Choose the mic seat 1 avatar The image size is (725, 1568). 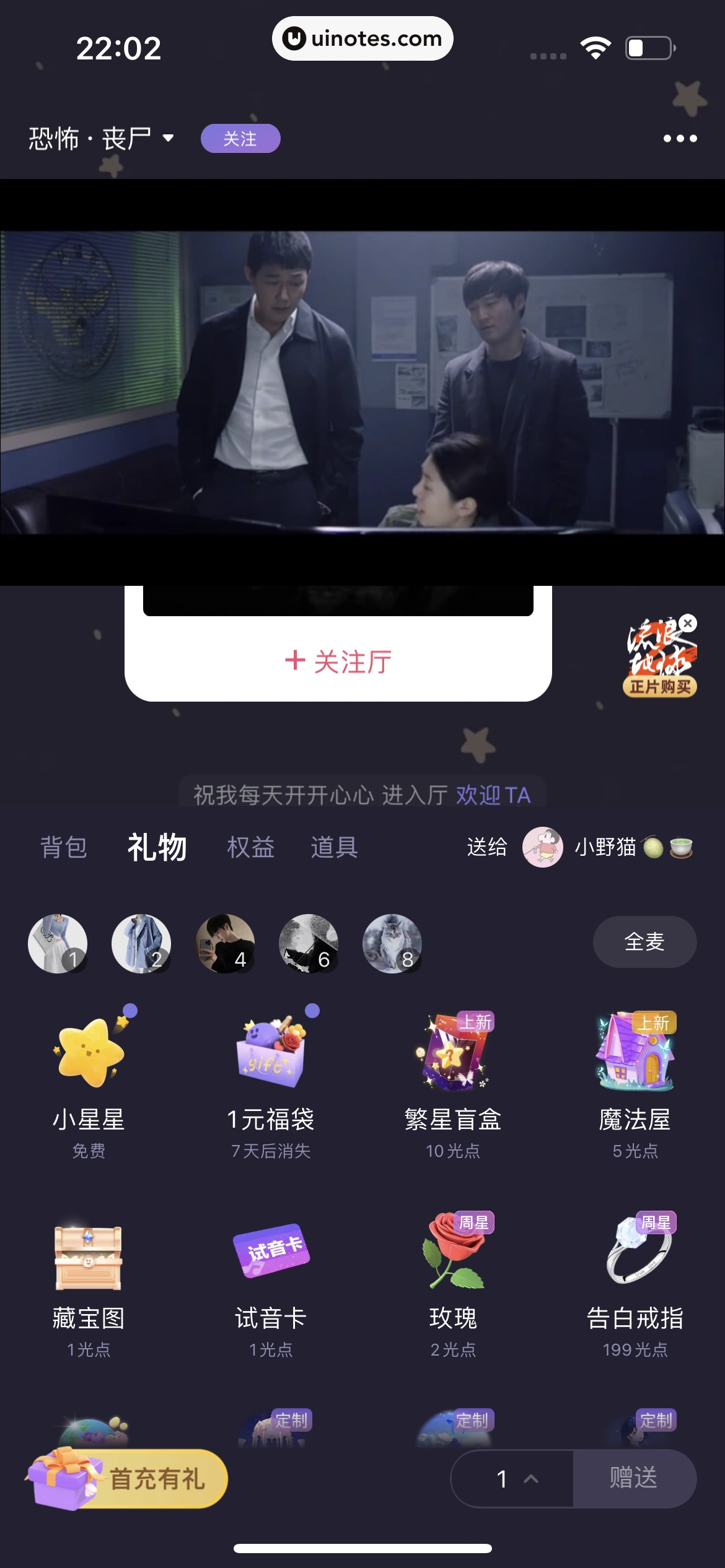pyautogui.click(x=58, y=944)
